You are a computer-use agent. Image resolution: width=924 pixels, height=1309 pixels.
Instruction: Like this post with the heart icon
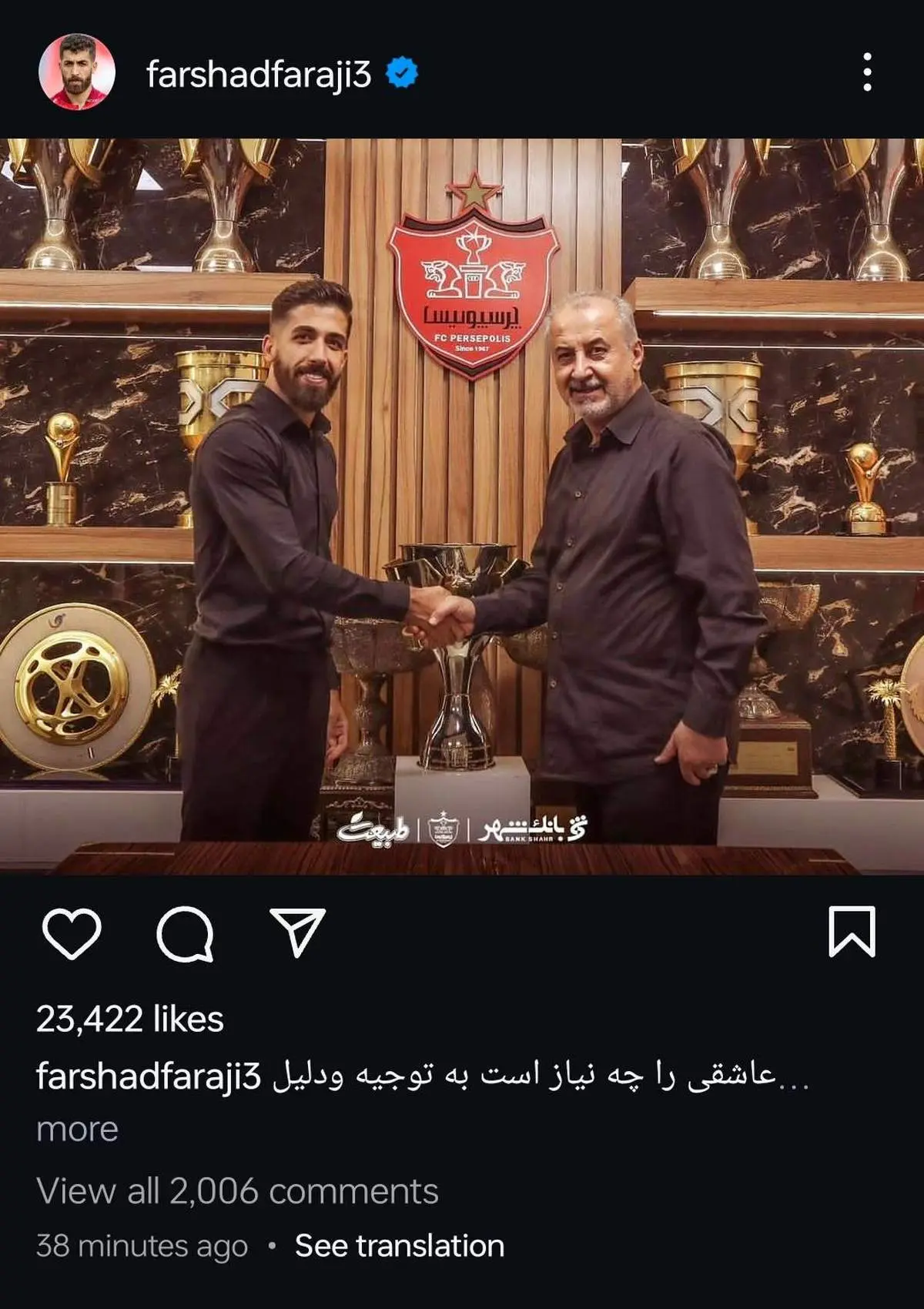[x=72, y=933]
